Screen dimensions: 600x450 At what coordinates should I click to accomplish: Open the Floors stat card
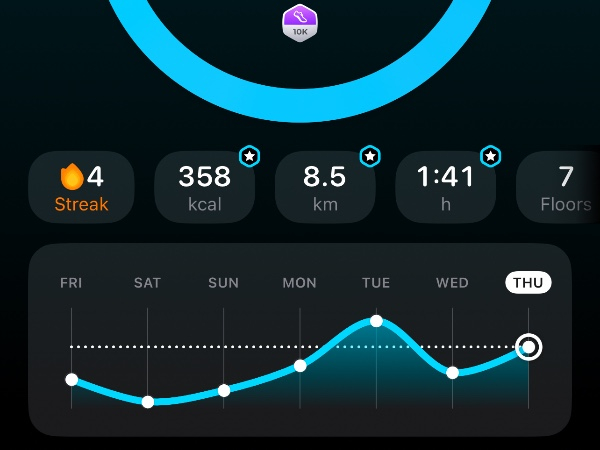click(560, 187)
